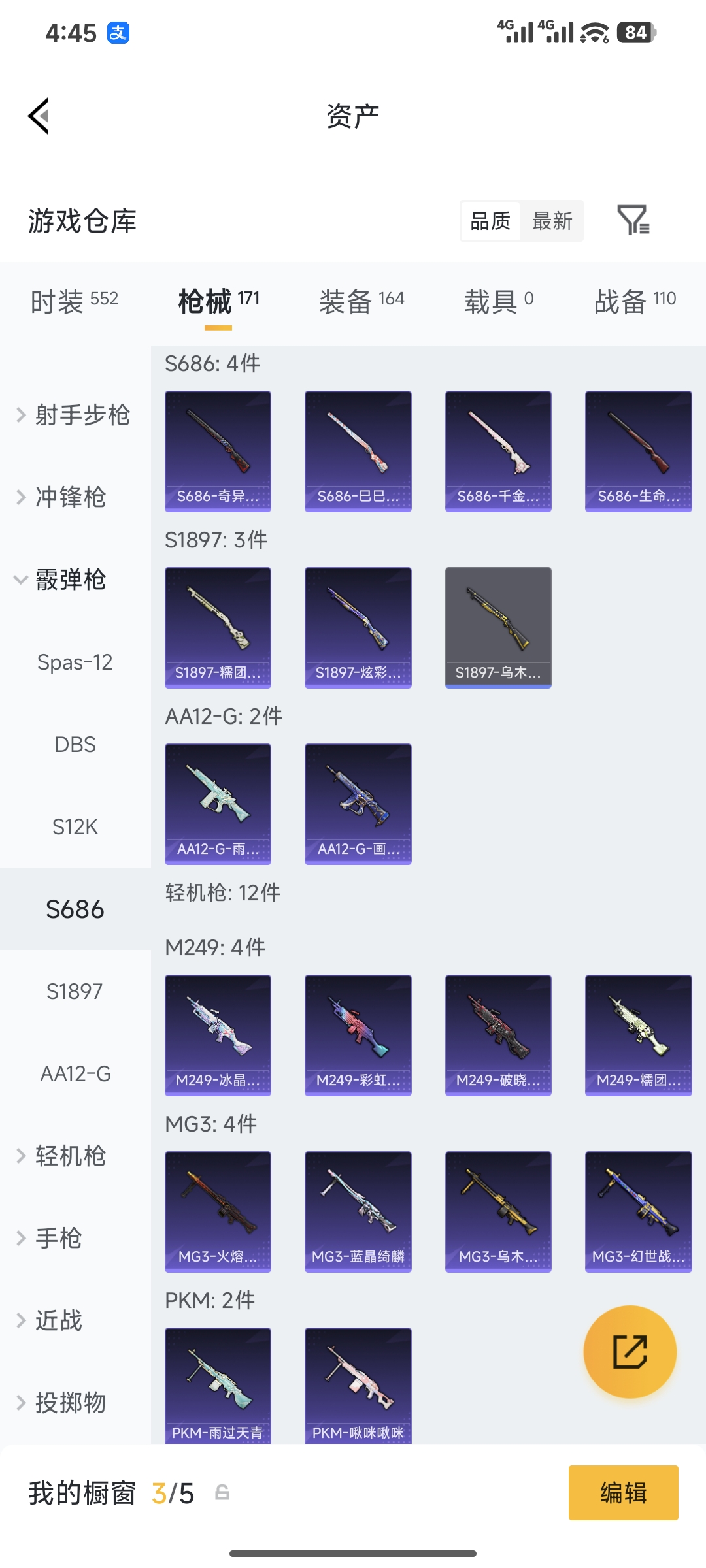Screen dimensions: 706x1568
Task: Open the AA12-G-画 weapon thumbnail
Action: [358, 804]
